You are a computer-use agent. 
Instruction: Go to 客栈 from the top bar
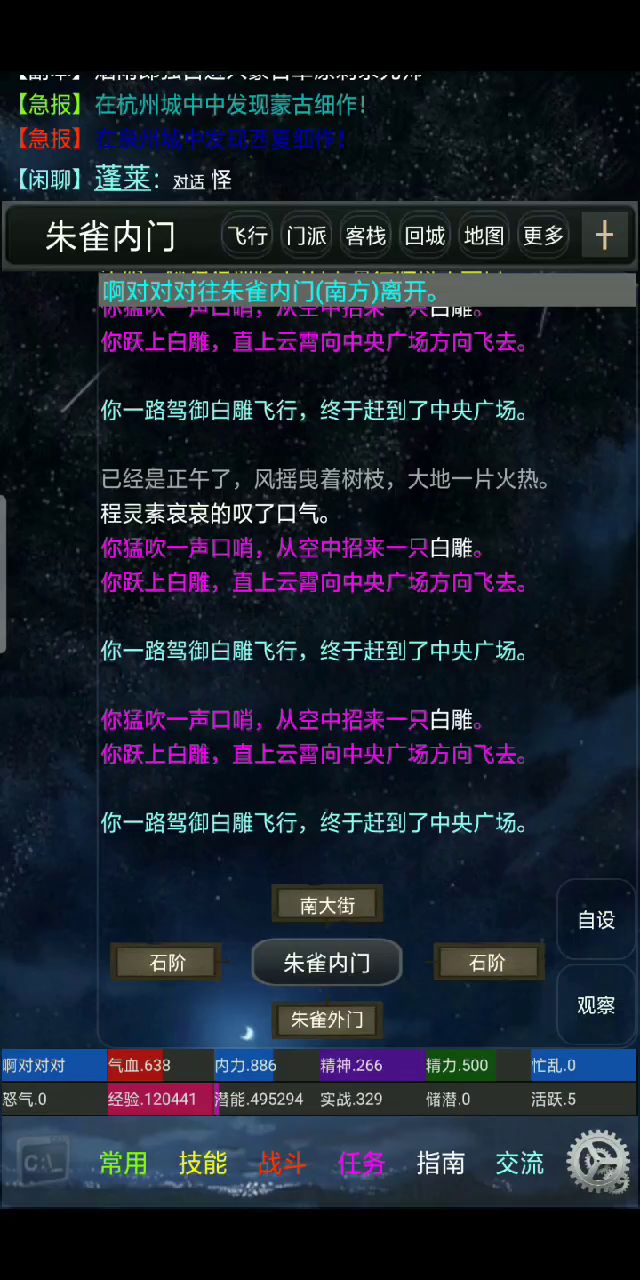point(365,236)
